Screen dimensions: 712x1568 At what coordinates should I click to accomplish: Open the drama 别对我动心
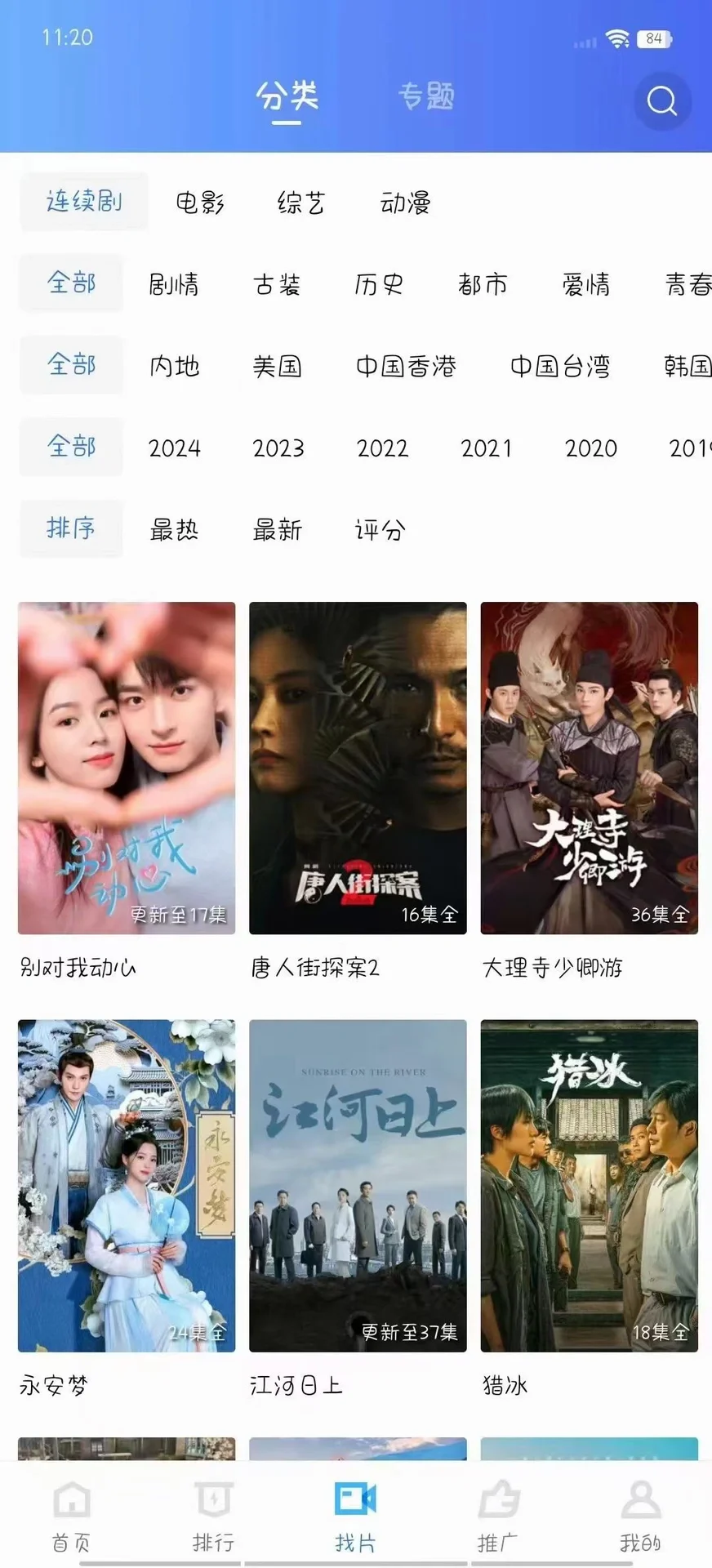coord(127,768)
